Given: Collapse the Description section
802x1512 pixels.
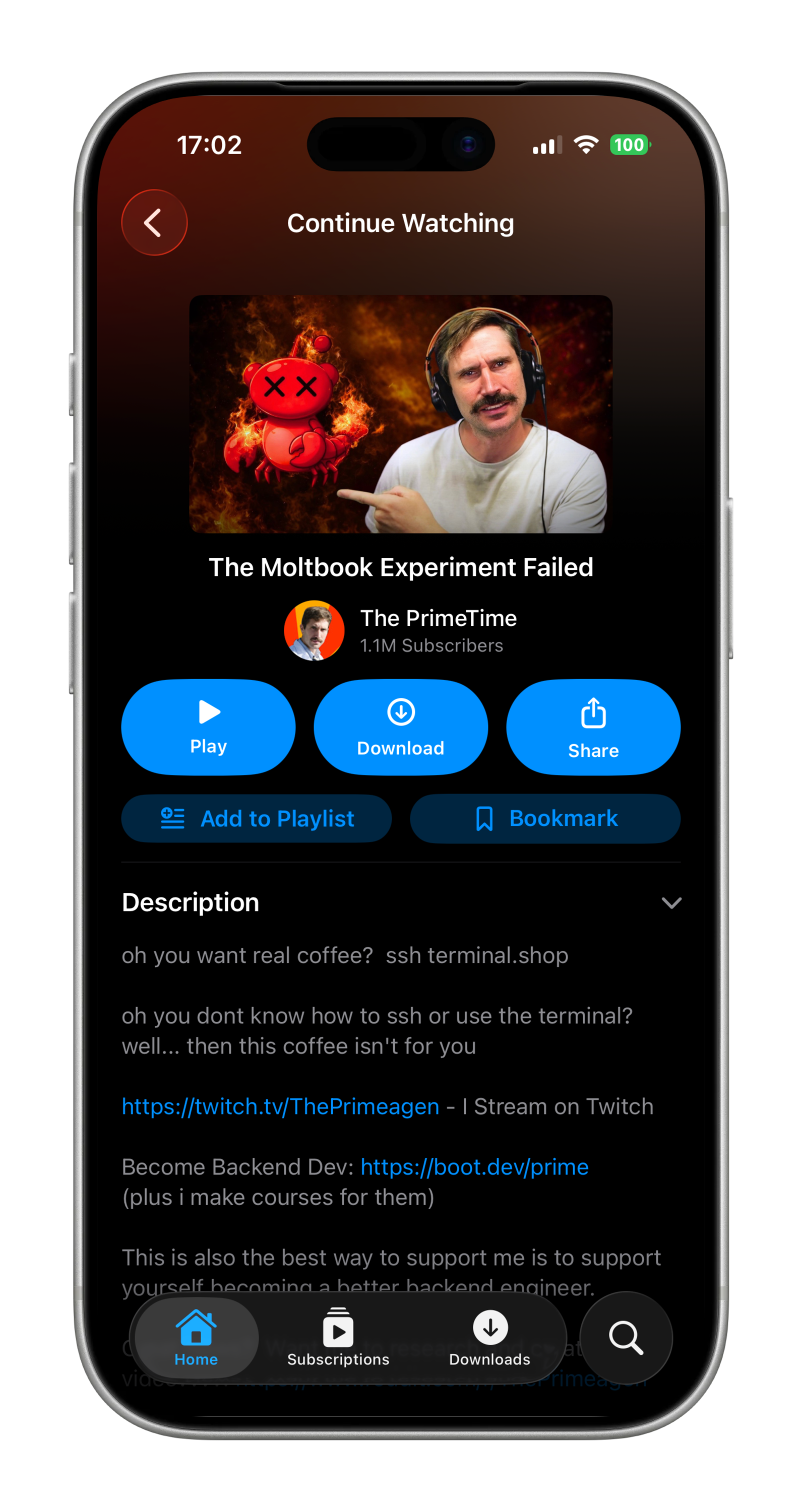Looking at the screenshot, I should (x=671, y=903).
